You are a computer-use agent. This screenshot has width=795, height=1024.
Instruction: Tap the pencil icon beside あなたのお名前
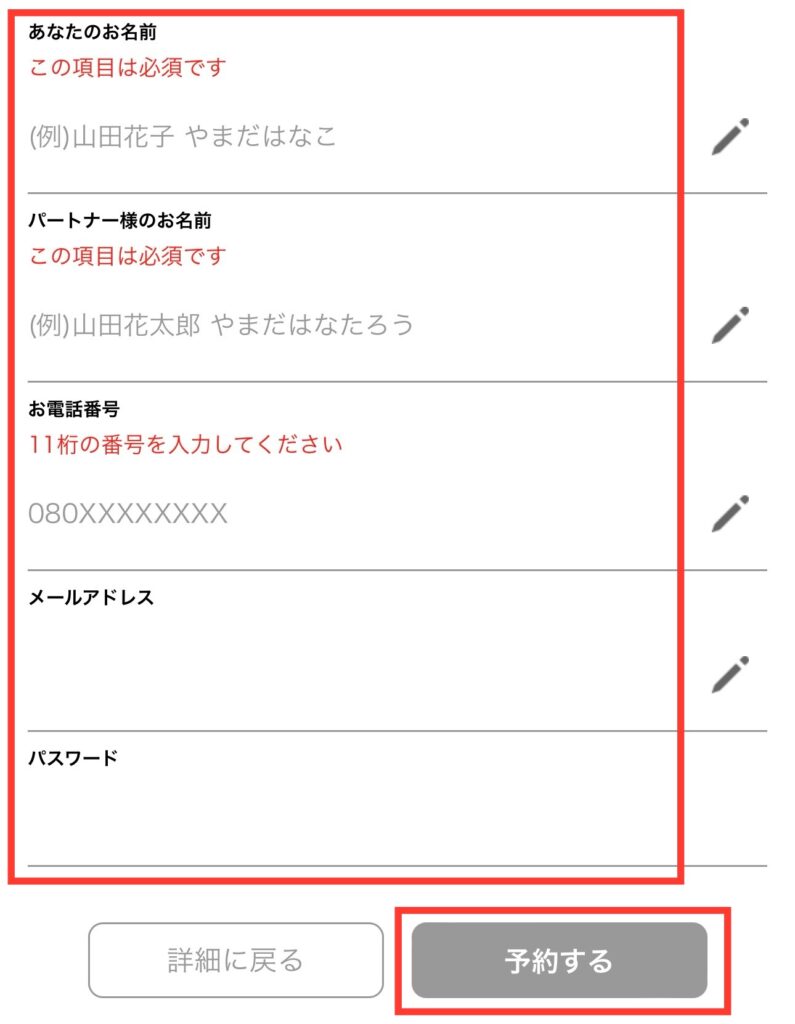[x=730, y=137]
